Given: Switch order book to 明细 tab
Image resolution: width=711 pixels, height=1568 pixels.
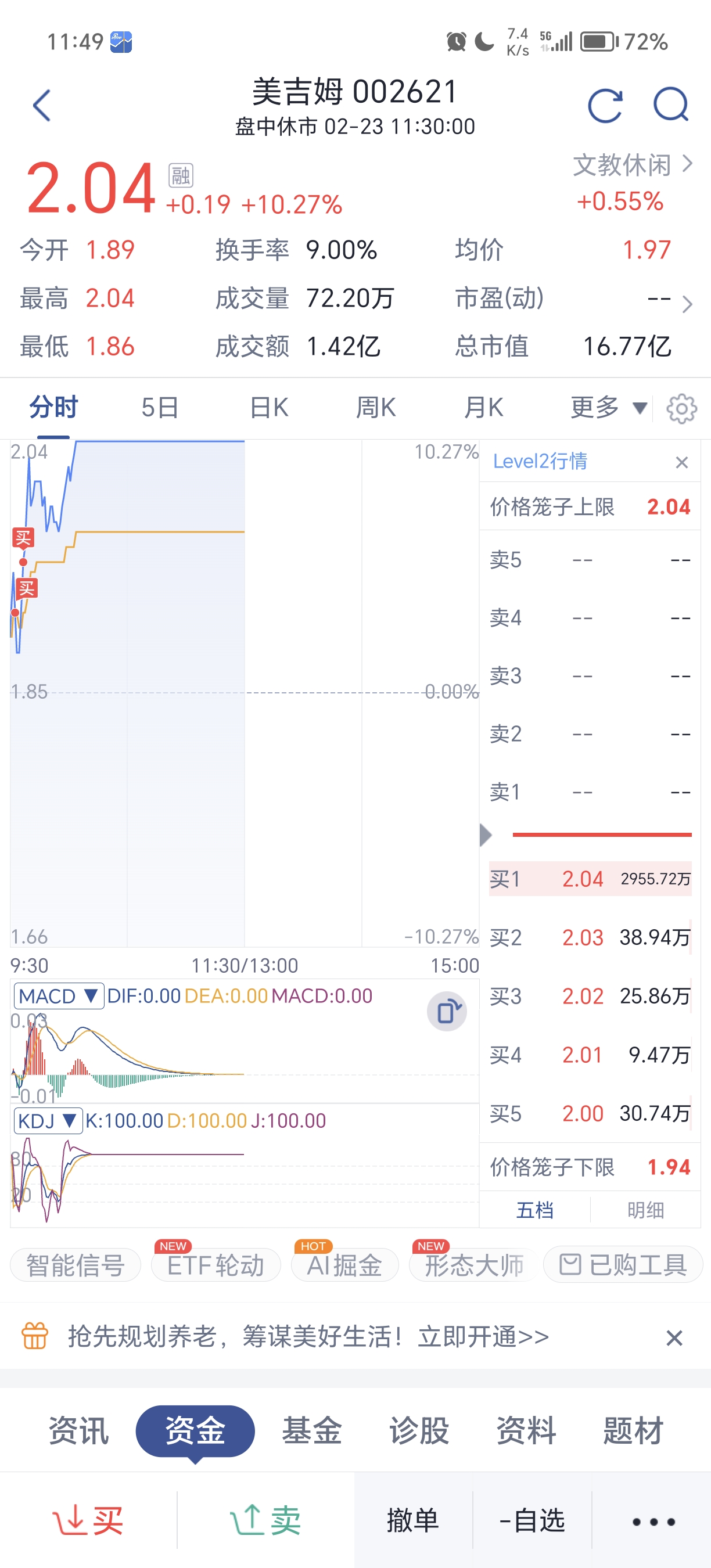Looking at the screenshot, I should coord(645,1210).
